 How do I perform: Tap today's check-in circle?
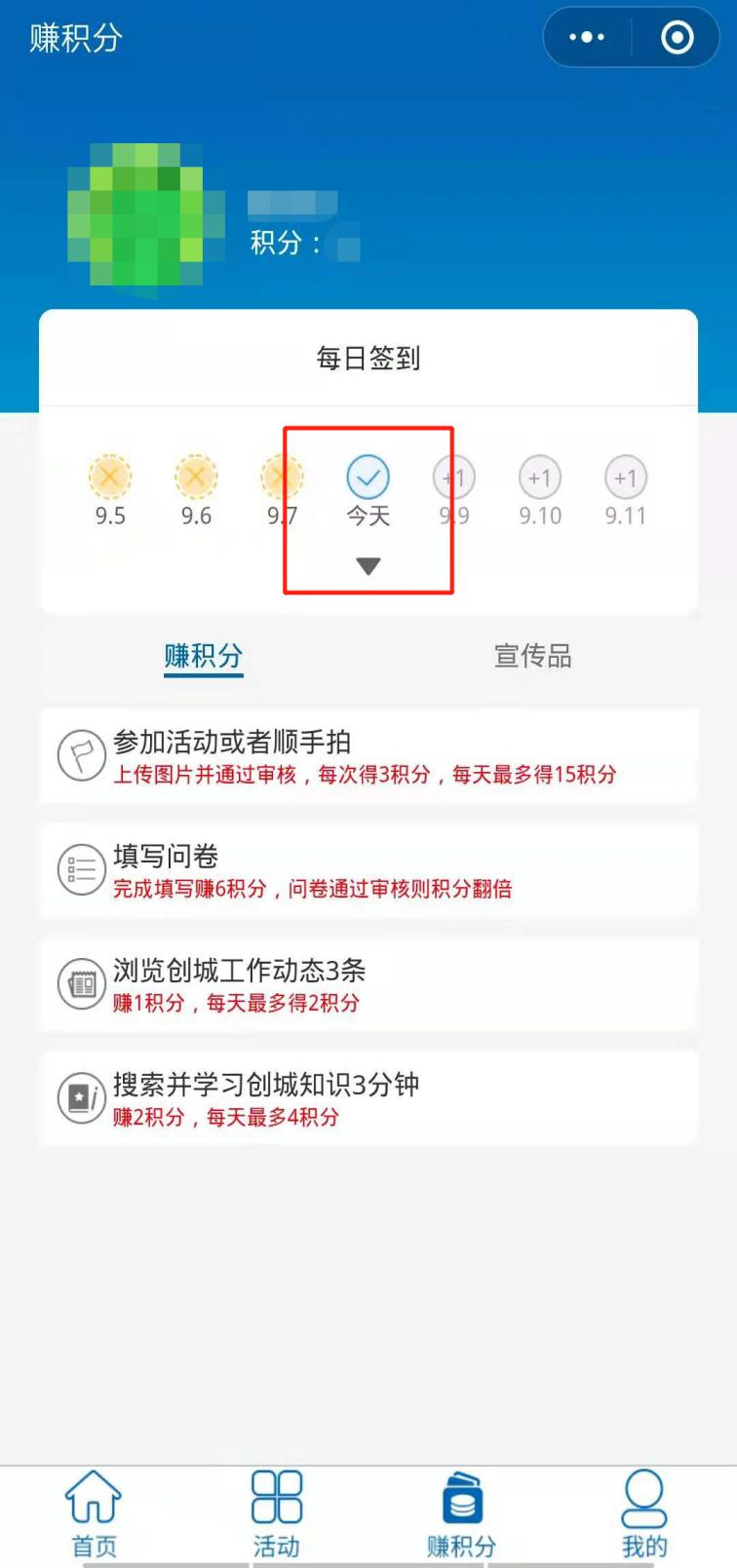(368, 478)
